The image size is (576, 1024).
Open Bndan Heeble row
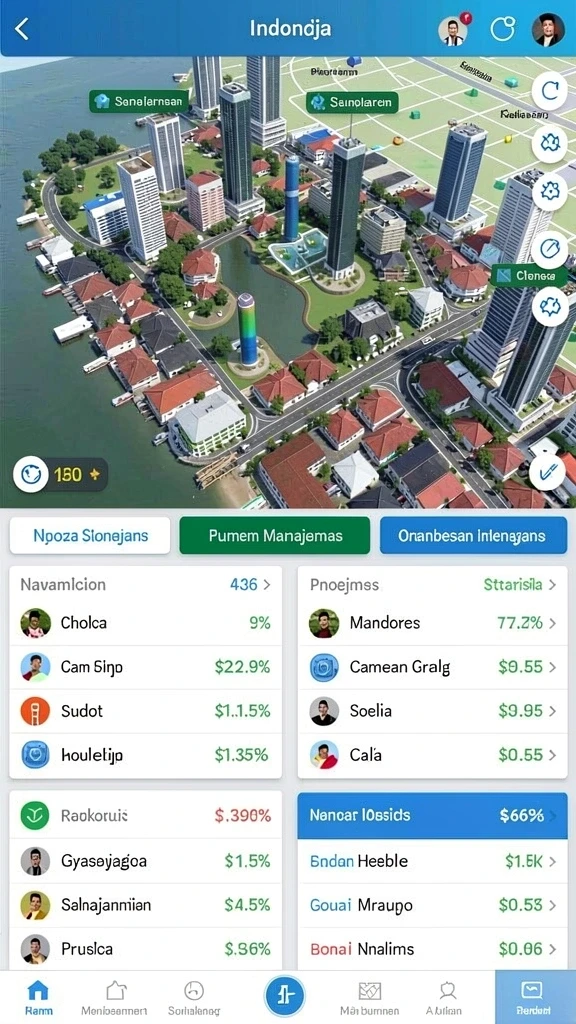tap(432, 861)
